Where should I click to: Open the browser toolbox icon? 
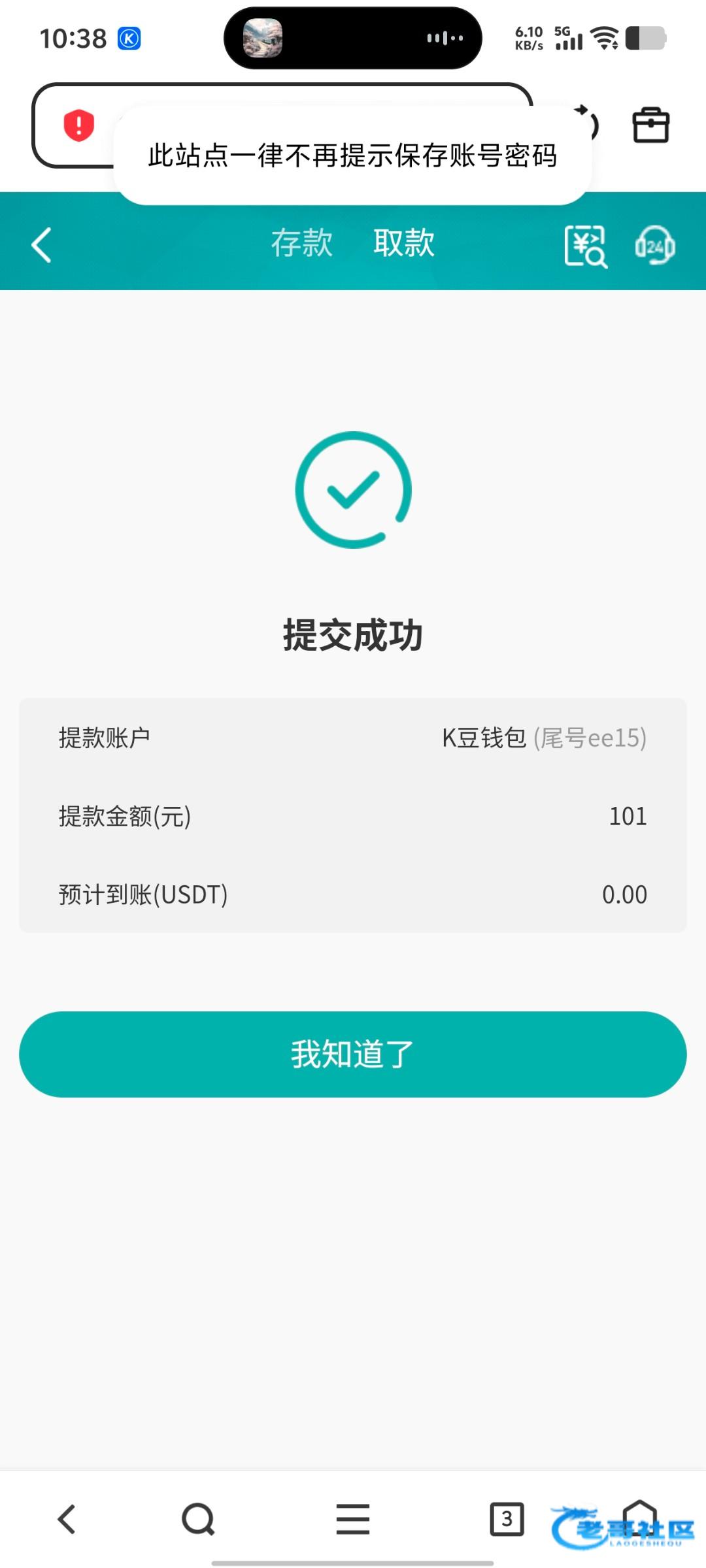point(650,125)
